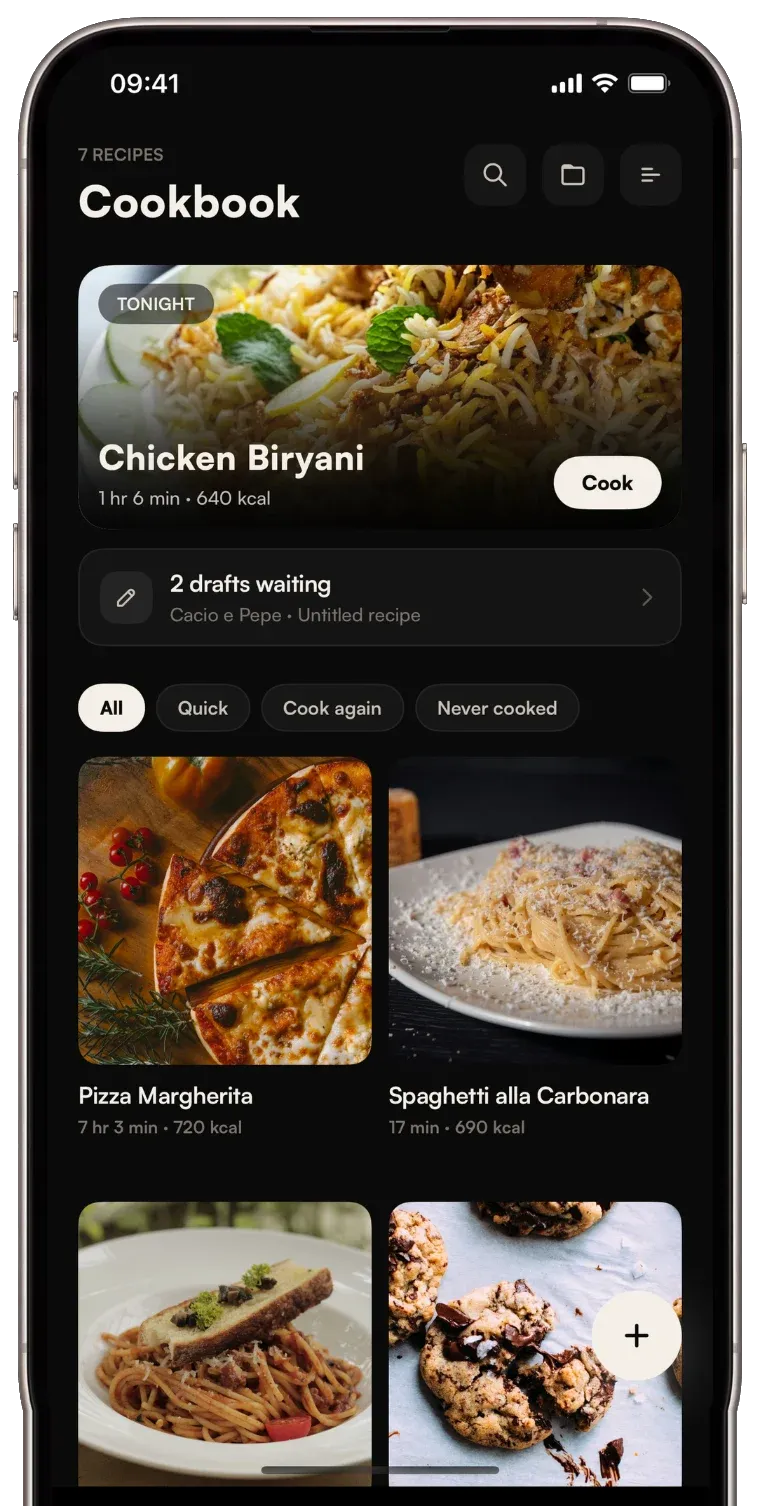Screen dimensions: 760x1506
Task: Open the Chicken Biryani tonight card
Action: click(380, 396)
